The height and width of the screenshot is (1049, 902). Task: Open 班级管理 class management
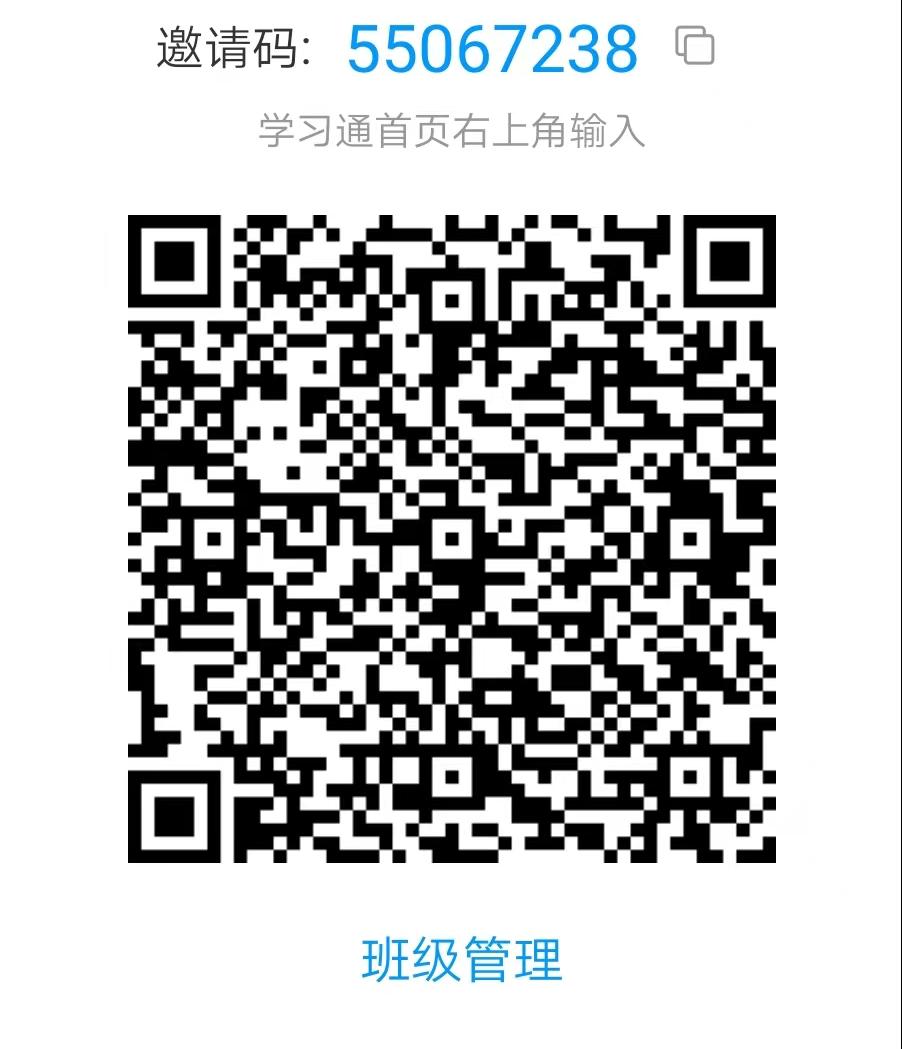pos(461,959)
